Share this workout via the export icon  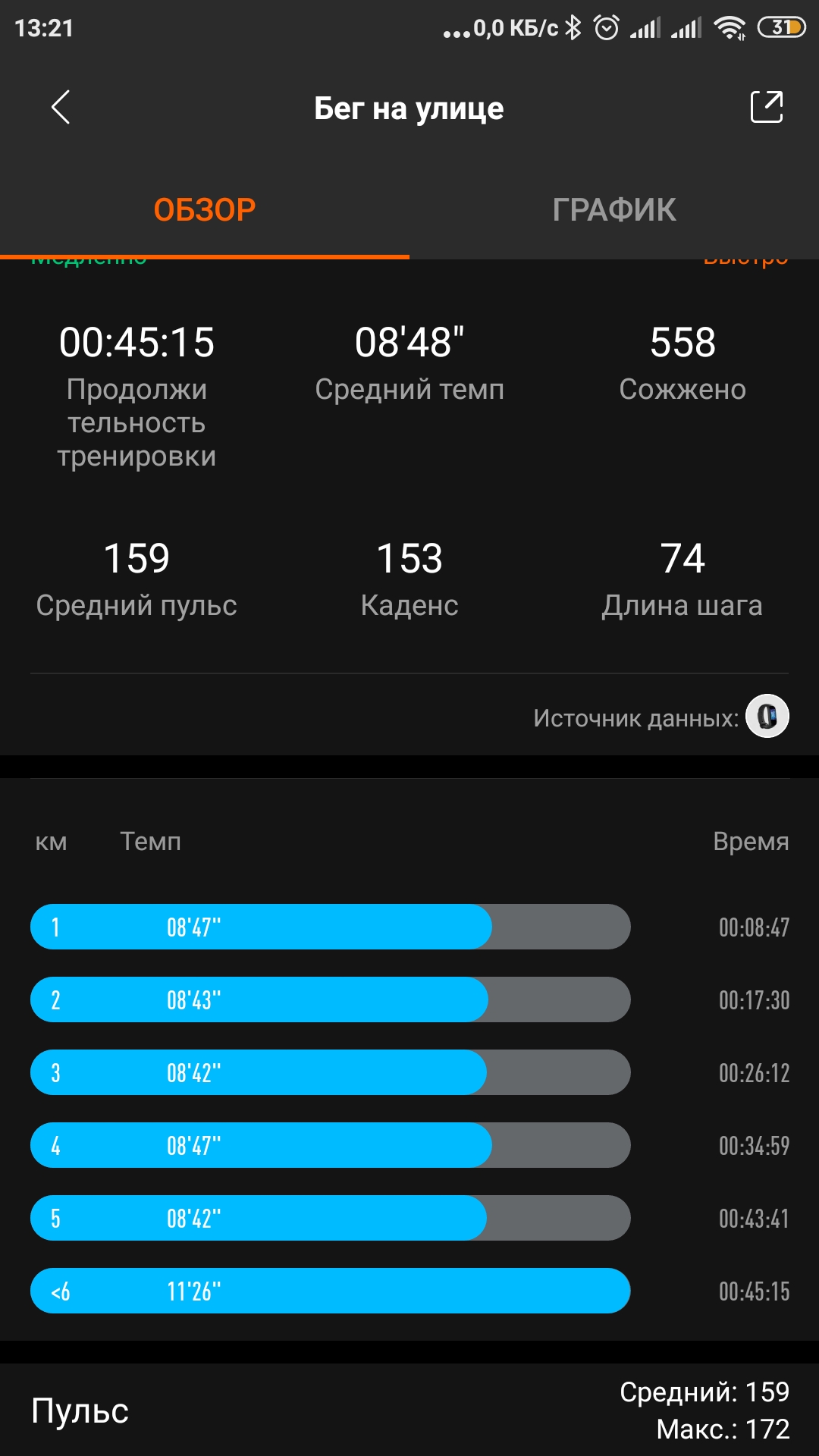[766, 107]
